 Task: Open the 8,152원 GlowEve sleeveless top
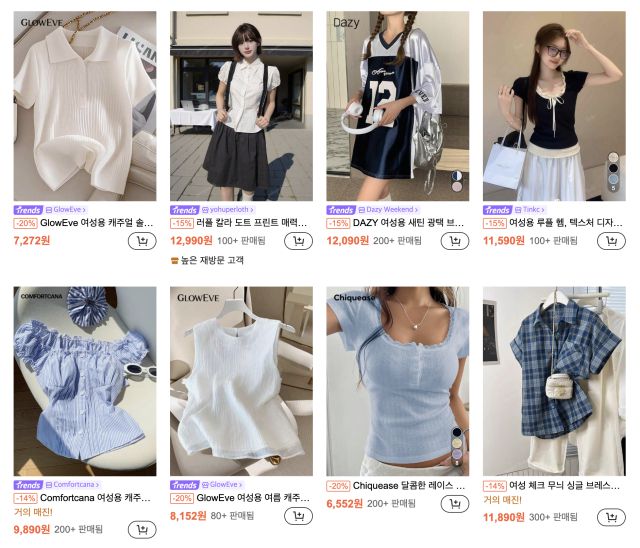(241, 381)
